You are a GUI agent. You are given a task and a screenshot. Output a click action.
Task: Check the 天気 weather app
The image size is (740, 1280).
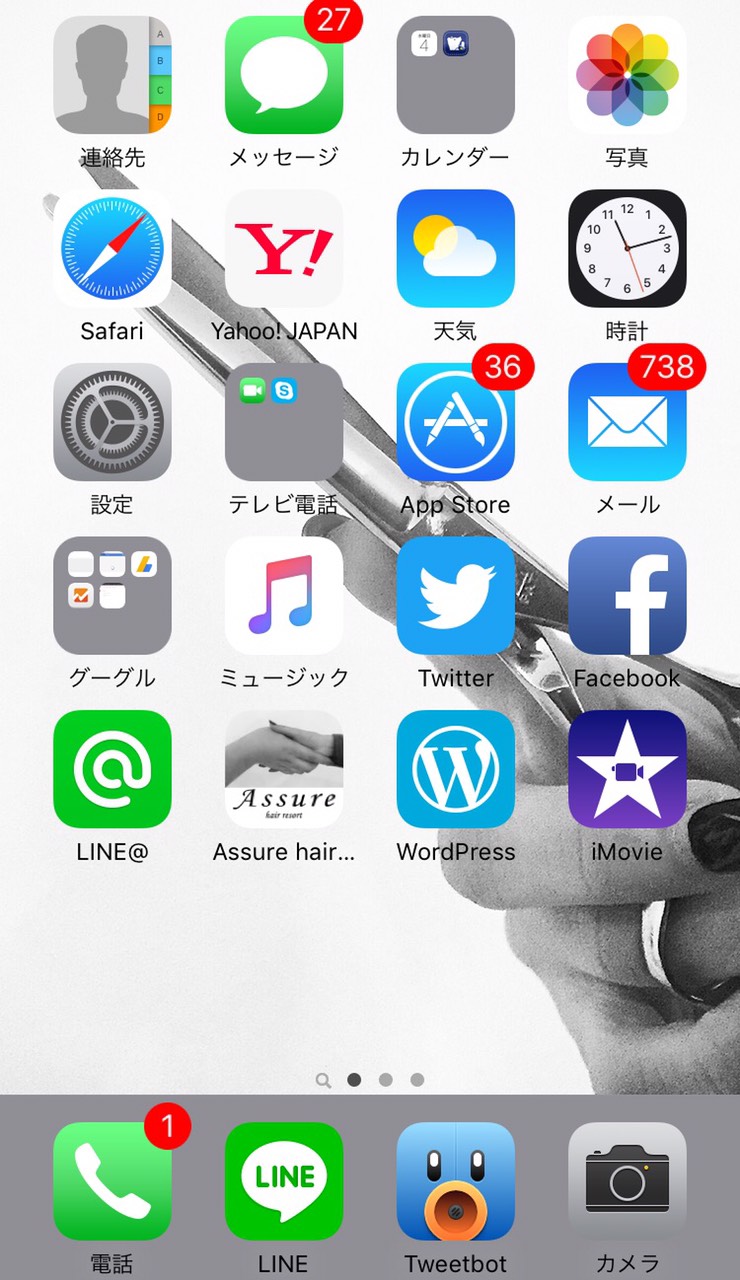point(456,248)
